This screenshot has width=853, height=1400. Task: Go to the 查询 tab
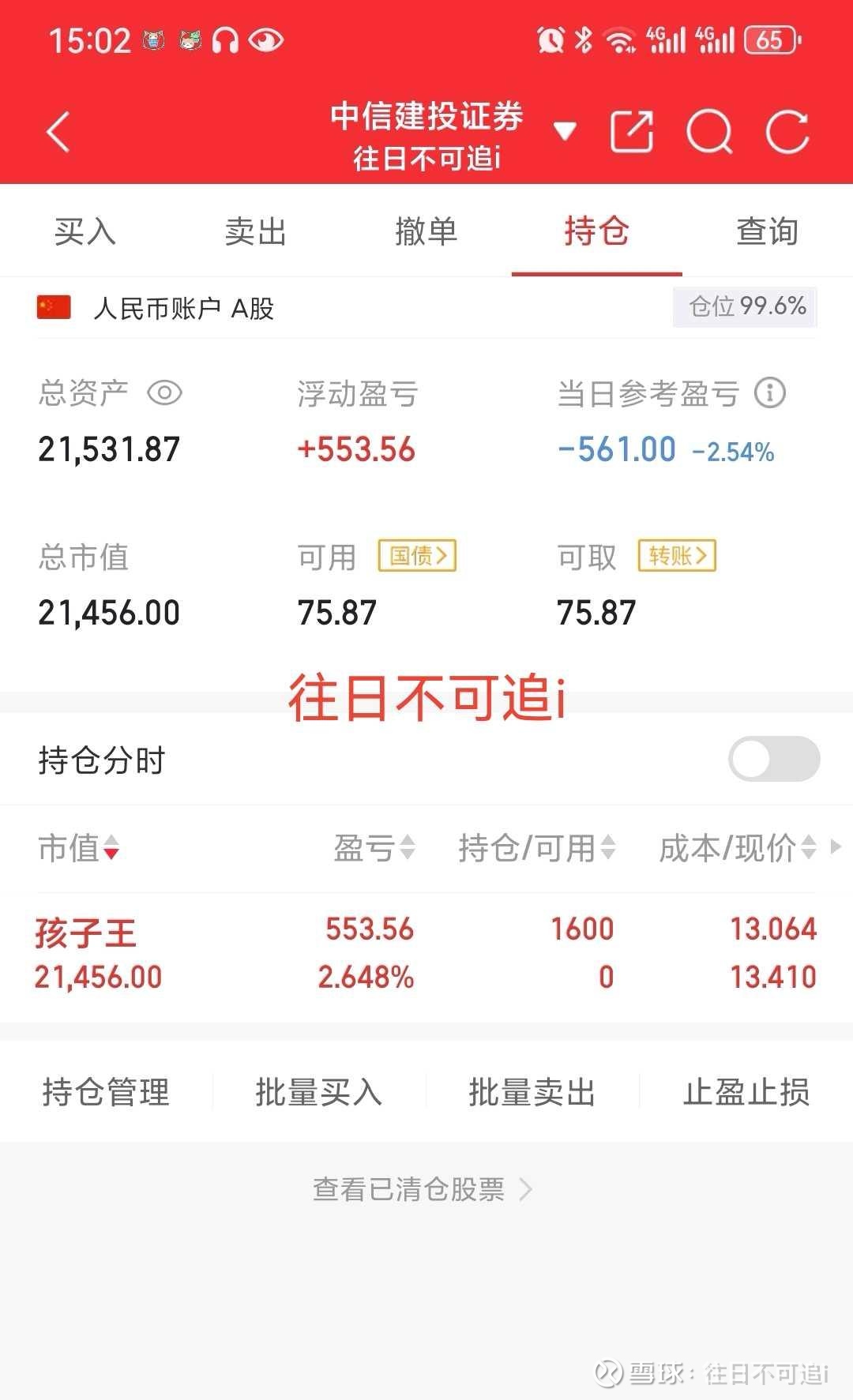pos(768,231)
